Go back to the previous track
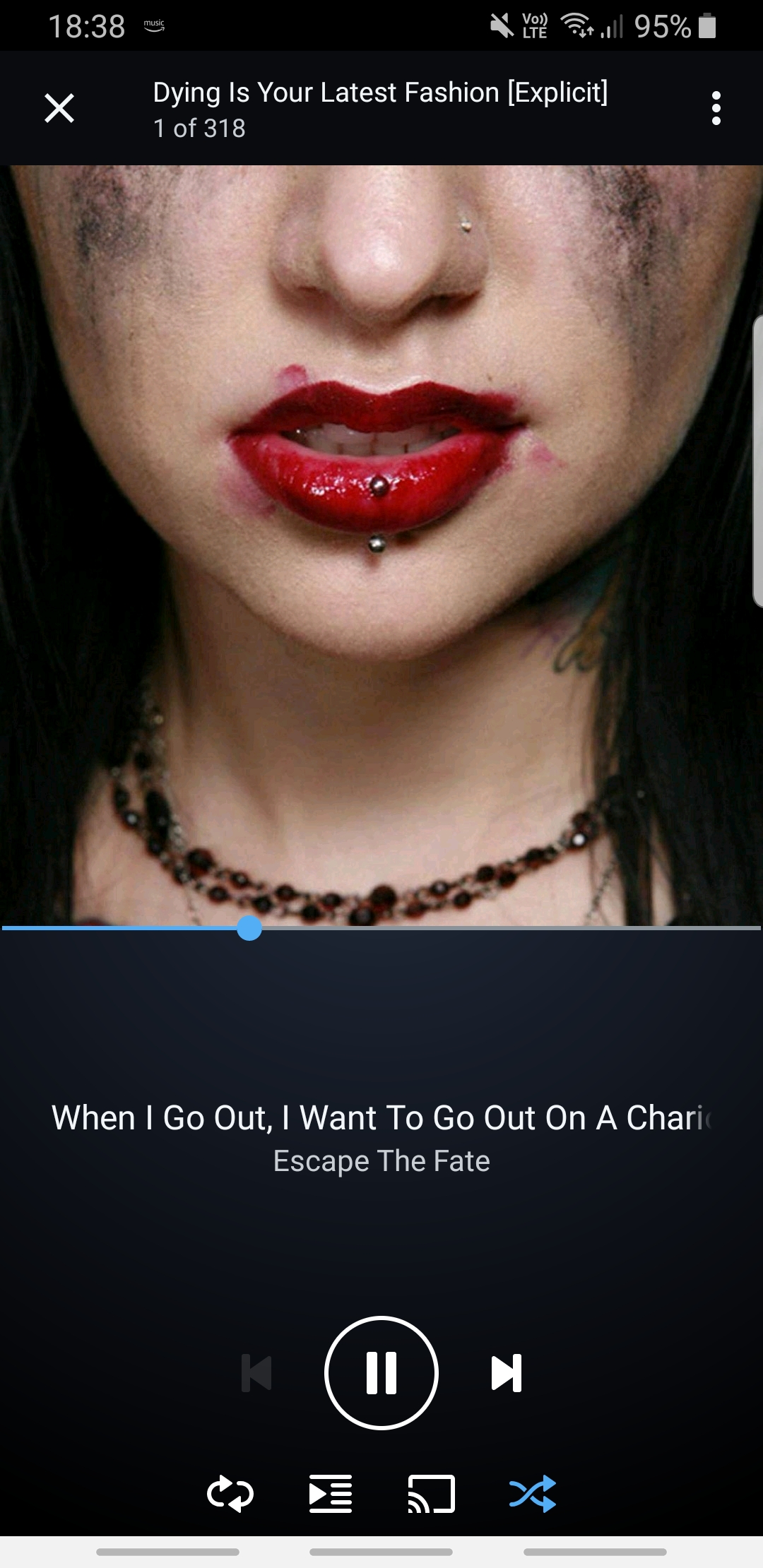This screenshot has height=1568, width=763. click(256, 1372)
